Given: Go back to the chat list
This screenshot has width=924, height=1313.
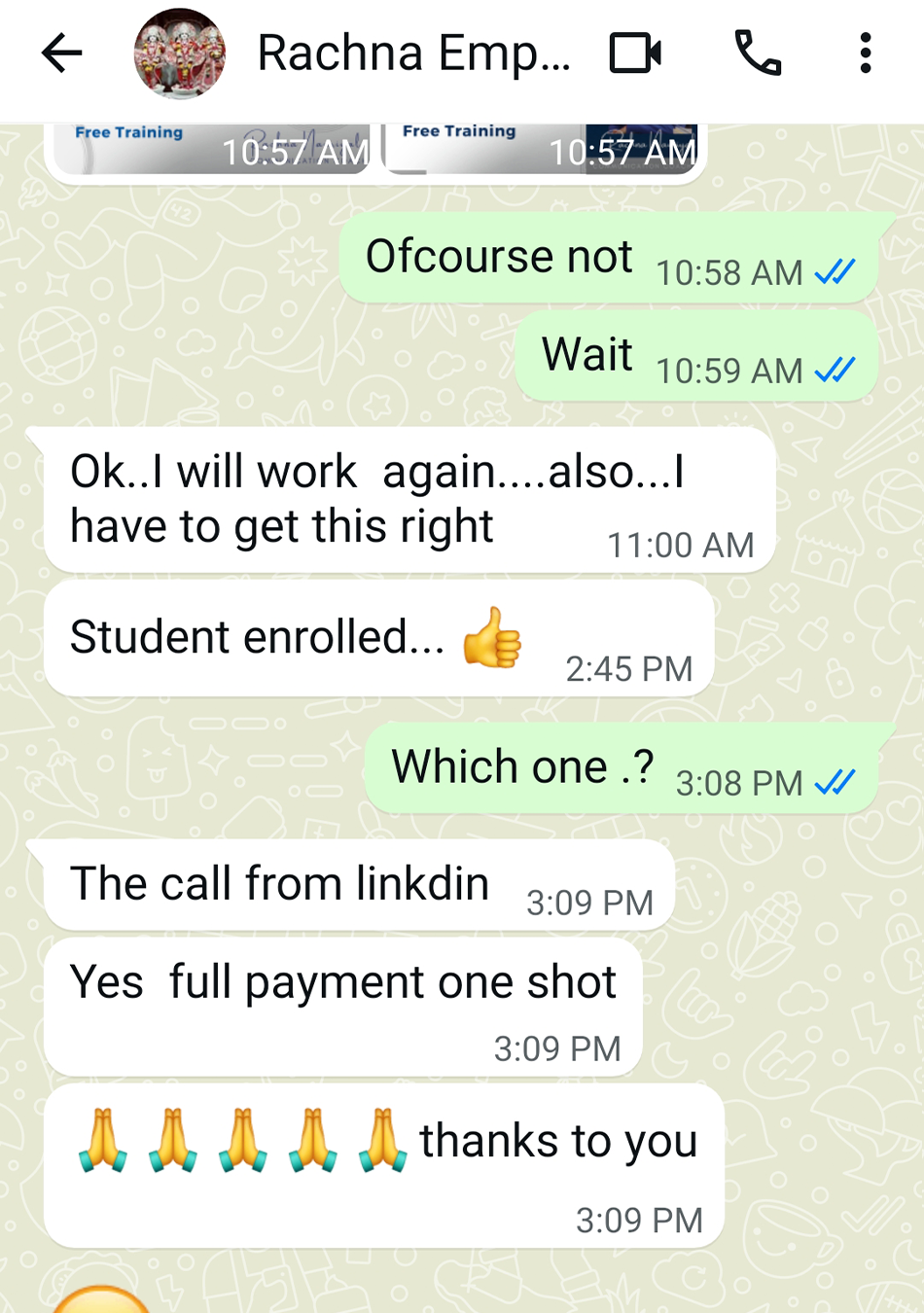Looking at the screenshot, I should 61,53.
